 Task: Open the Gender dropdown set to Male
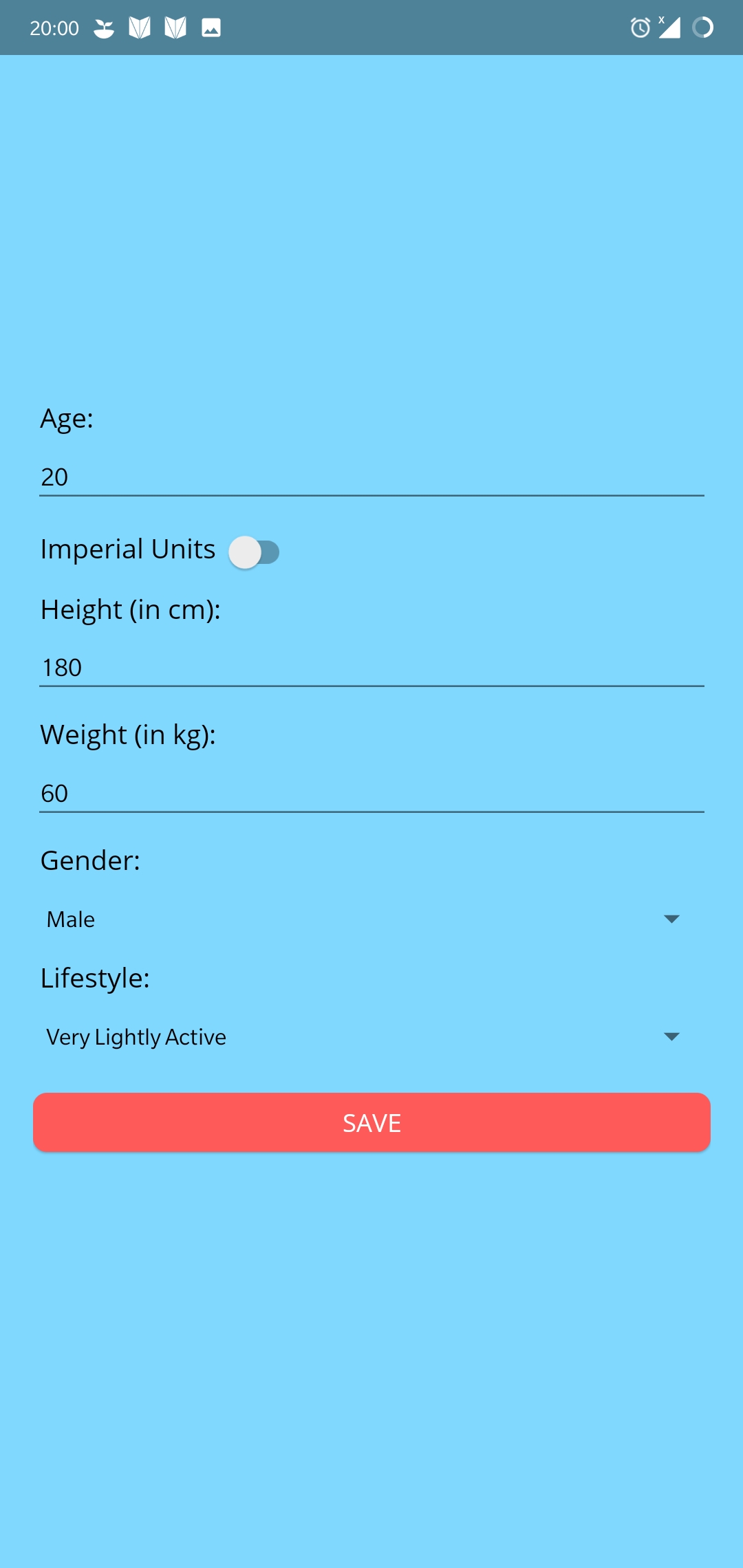(363, 919)
